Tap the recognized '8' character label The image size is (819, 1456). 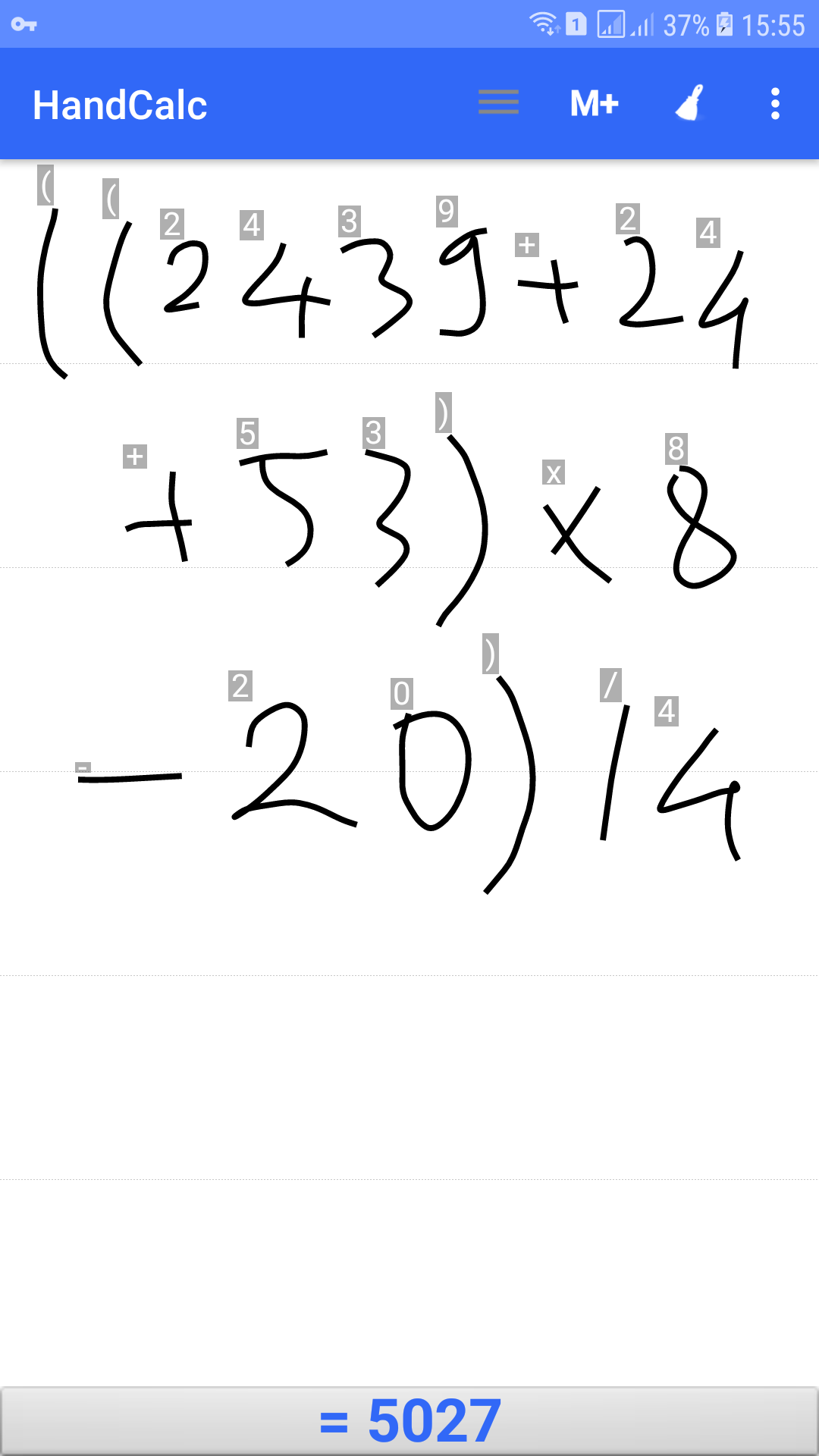(675, 447)
